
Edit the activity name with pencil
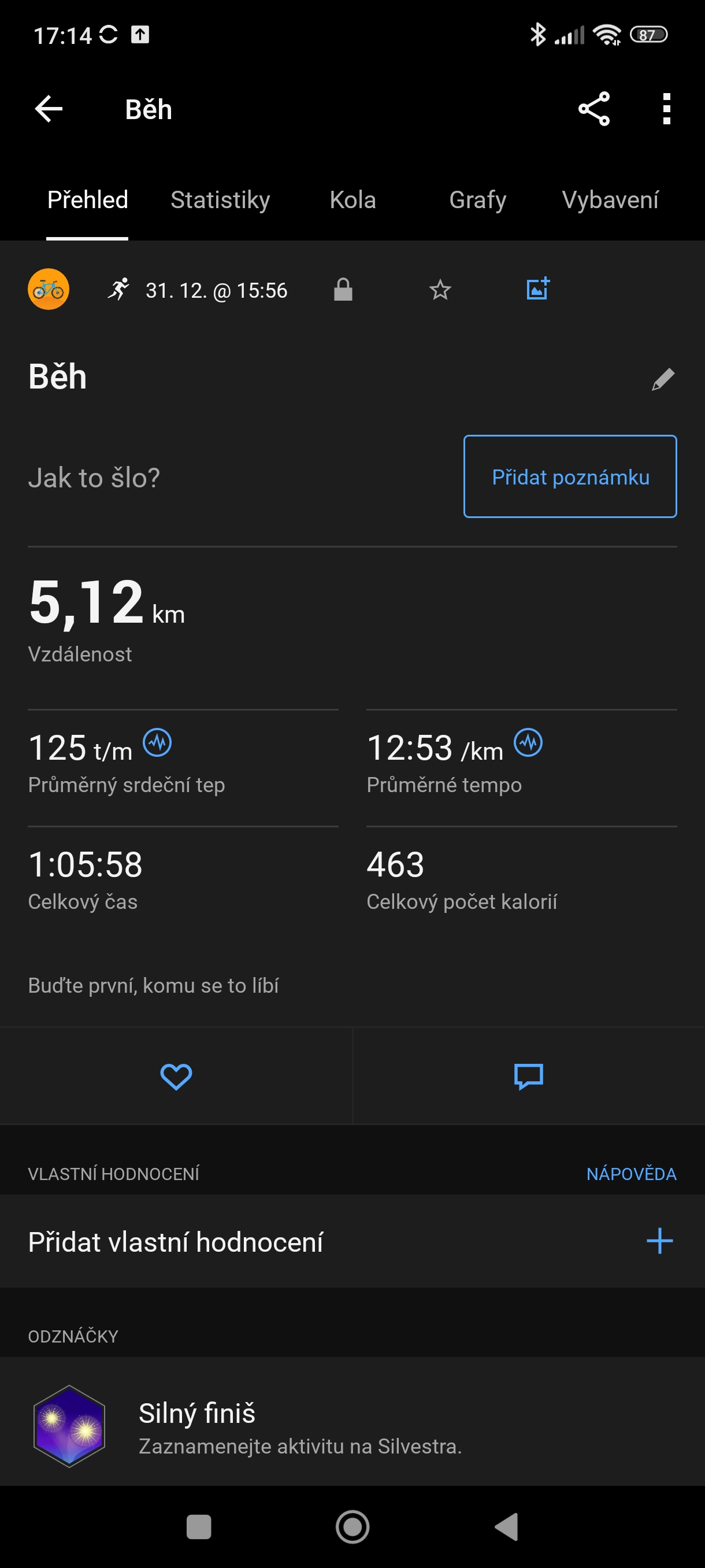(663, 379)
